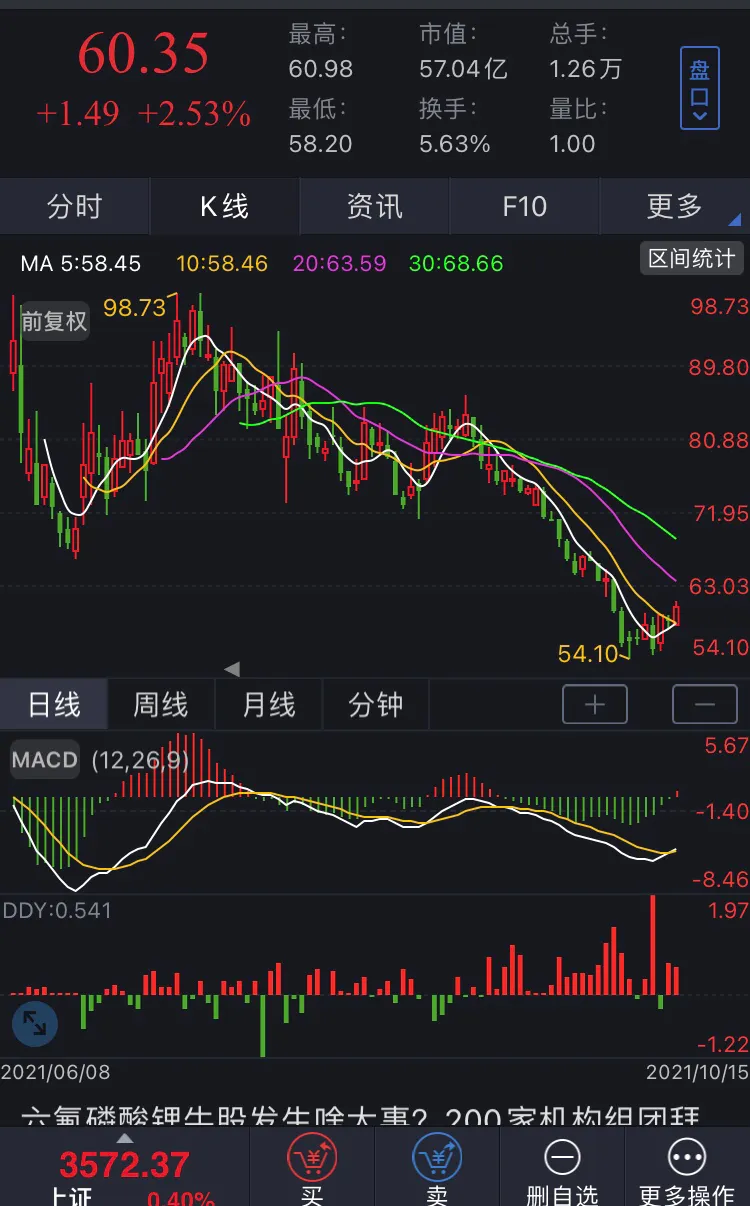This screenshot has height=1206, width=750.
Task: Expand the 盘口 order book dropdown
Action: point(700,88)
